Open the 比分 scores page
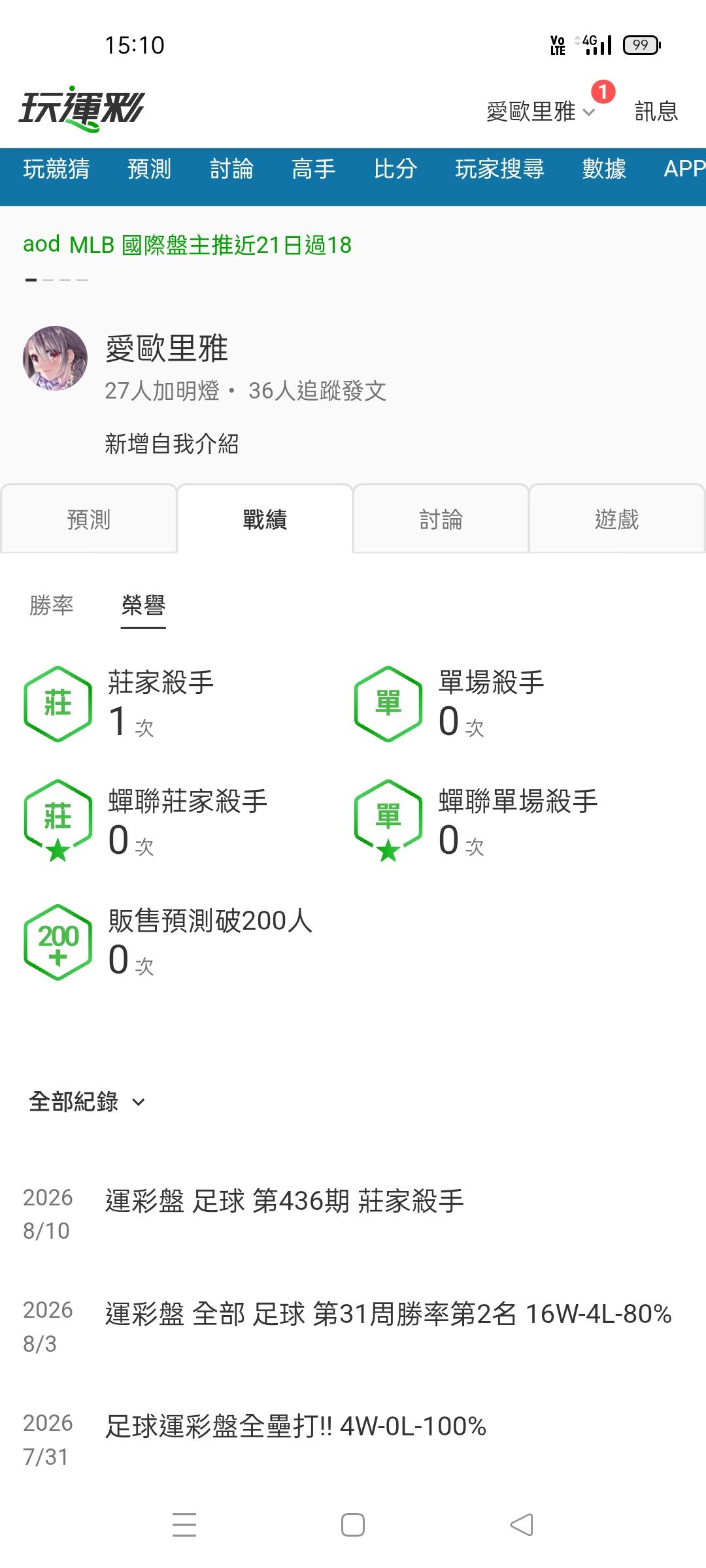Screen dimensions: 706x1568 (395, 169)
